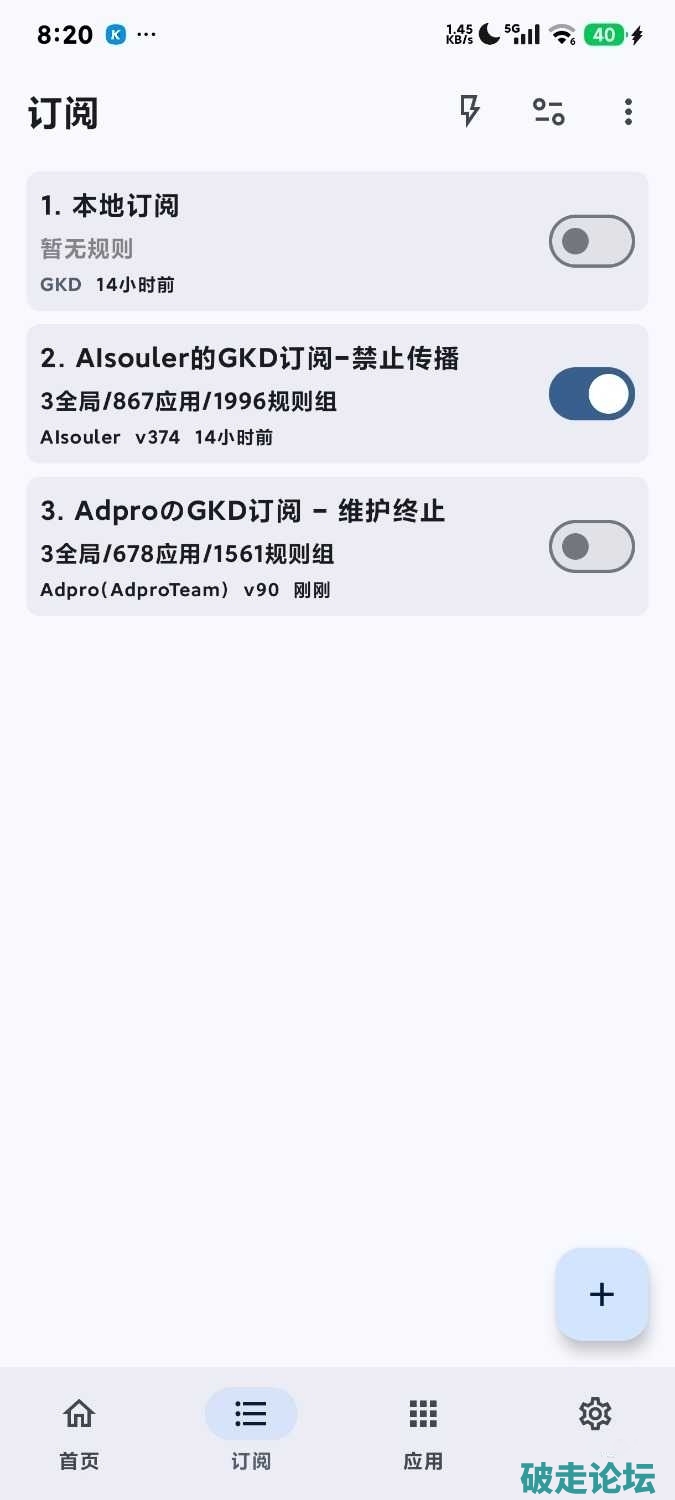This screenshot has height=1500, width=675.
Task: Switch to the 首页 tab
Action: 79,1432
